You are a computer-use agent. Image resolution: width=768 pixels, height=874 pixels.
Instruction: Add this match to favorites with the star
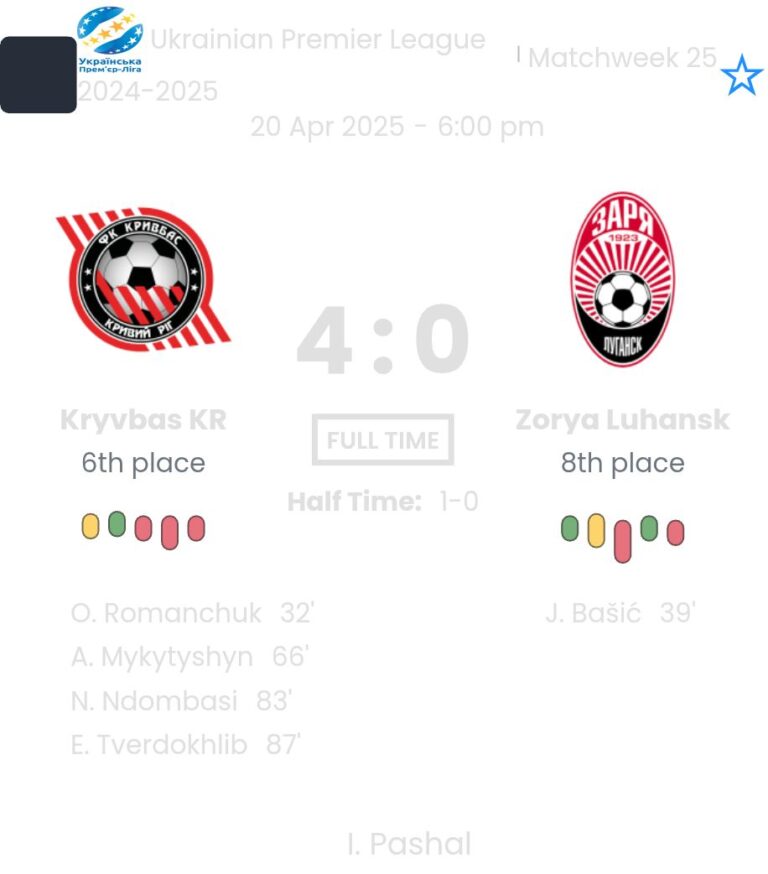click(x=741, y=76)
